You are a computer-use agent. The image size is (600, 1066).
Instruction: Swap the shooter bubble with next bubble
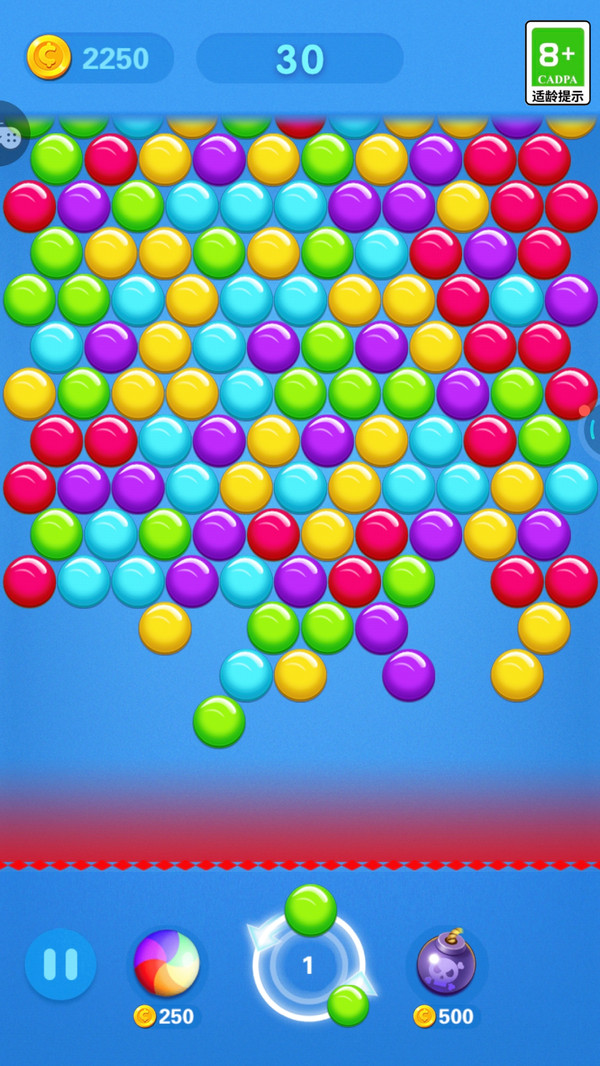coord(347,1005)
